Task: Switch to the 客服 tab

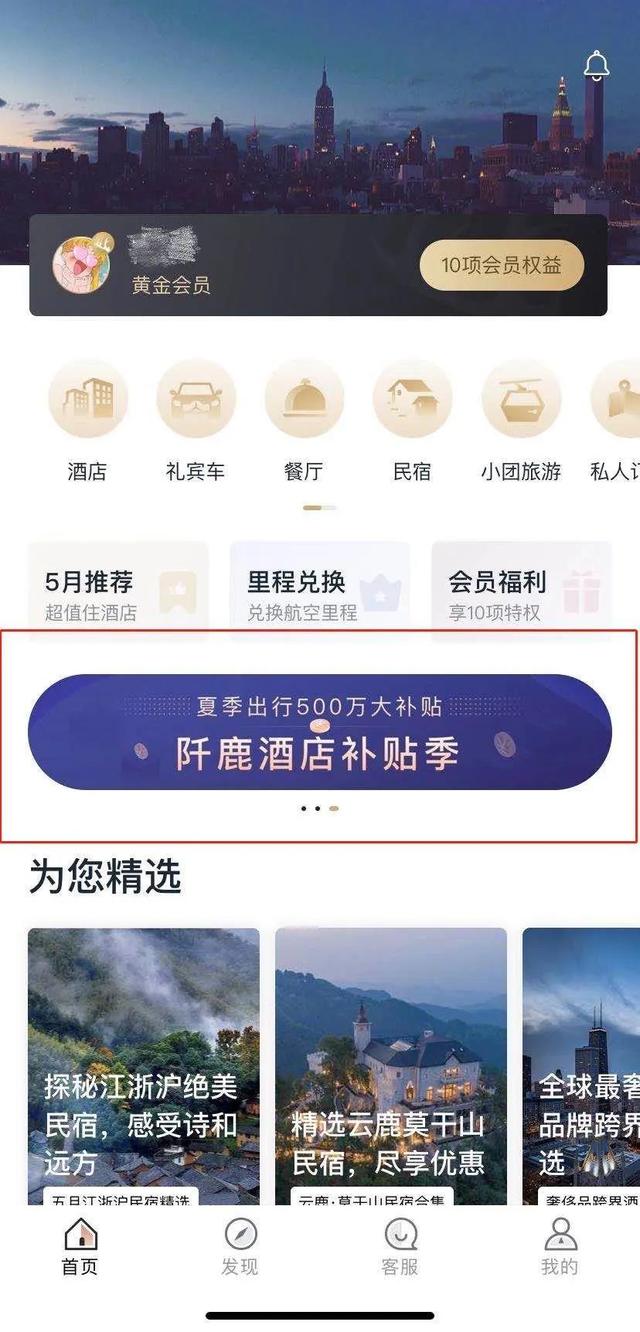Action: pos(400,1246)
